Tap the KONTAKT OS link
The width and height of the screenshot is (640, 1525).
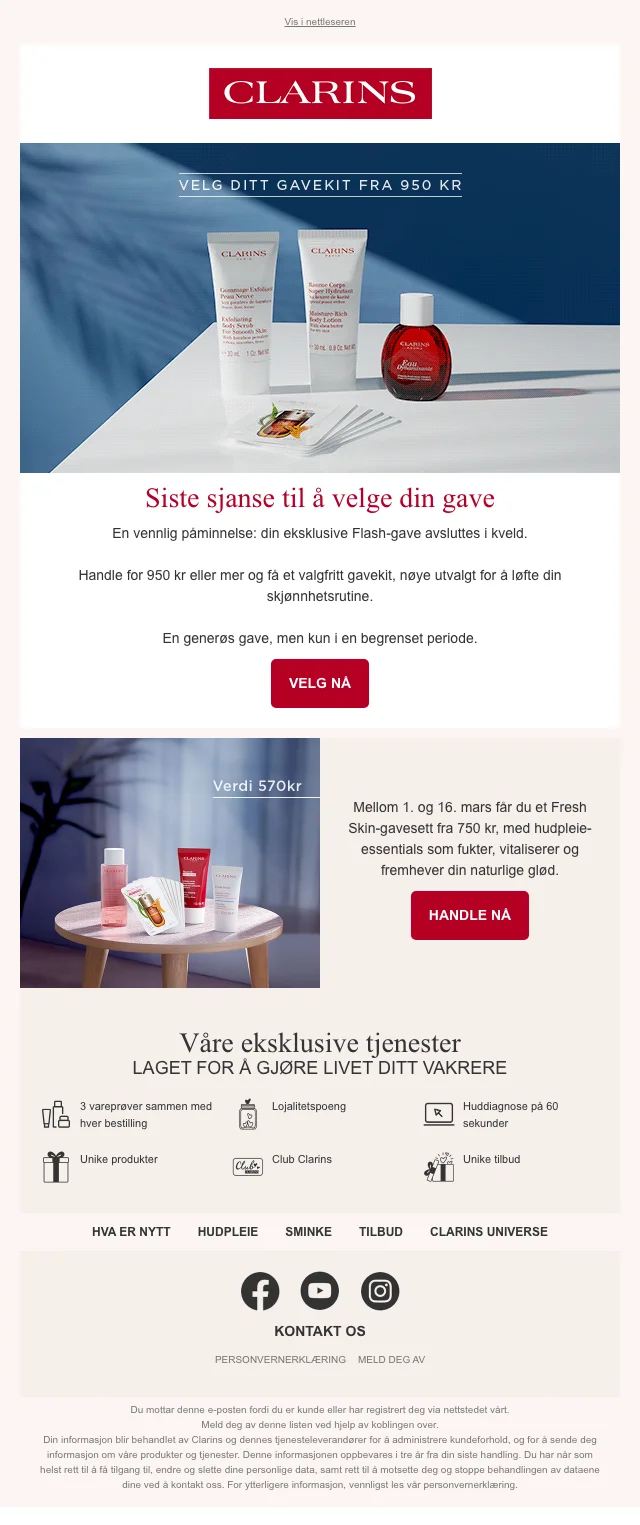click(x=320, y=1331)
